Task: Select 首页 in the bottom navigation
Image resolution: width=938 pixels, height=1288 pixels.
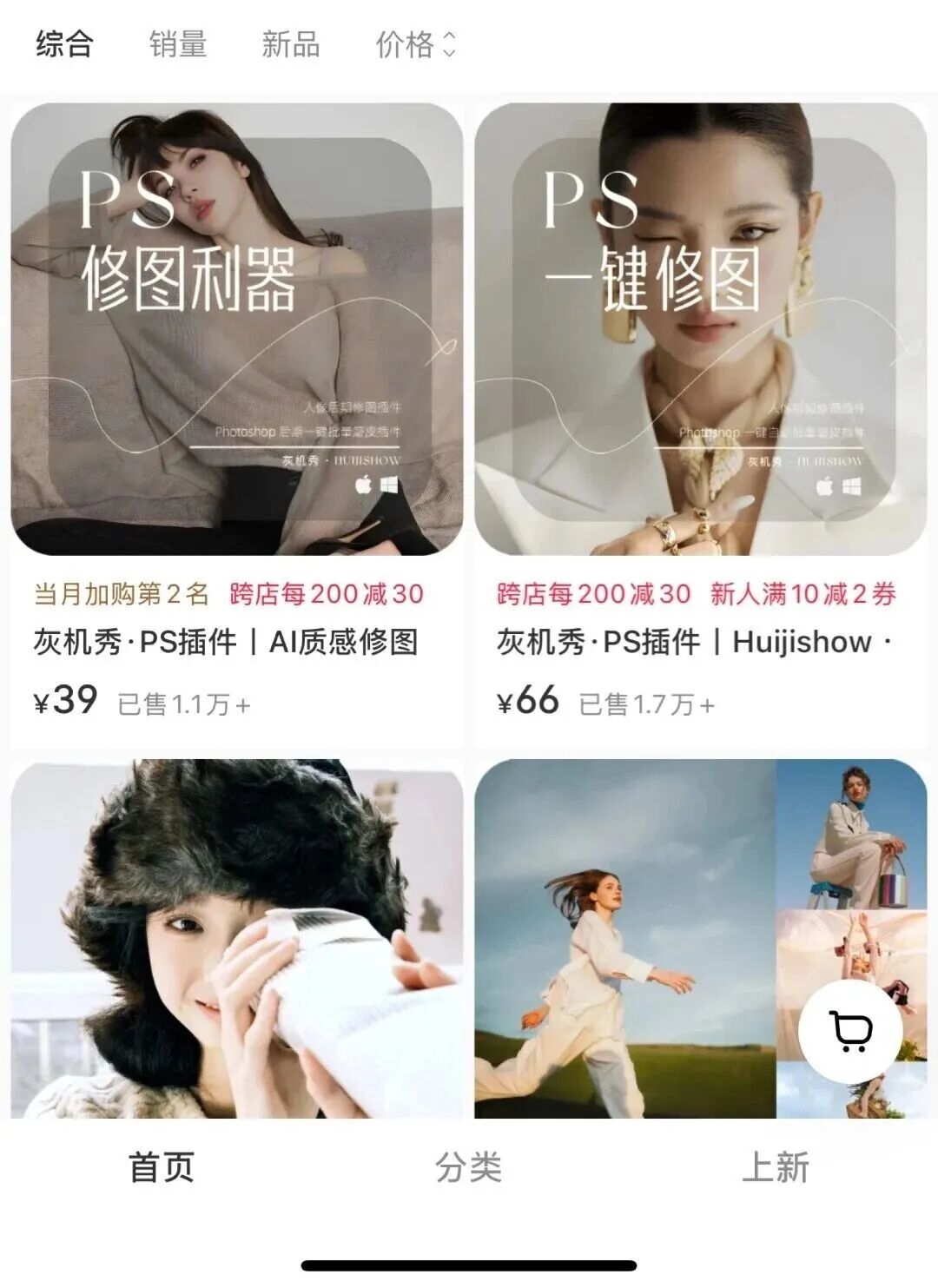Action: pyautogui.click(x=162, y=1168)
